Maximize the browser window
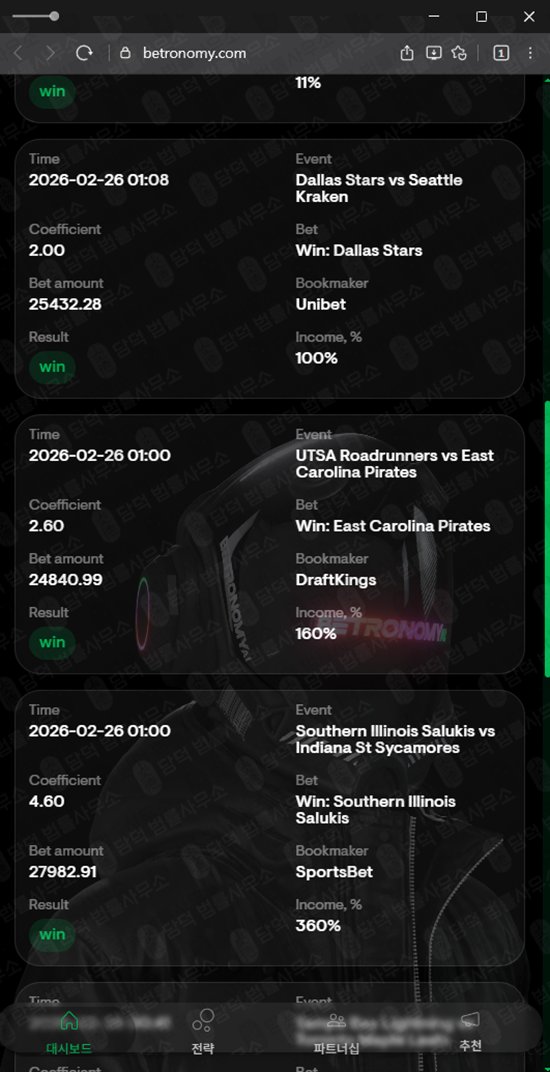The image size is (550, 1072). pyautogui.click(x=482, y=16)
